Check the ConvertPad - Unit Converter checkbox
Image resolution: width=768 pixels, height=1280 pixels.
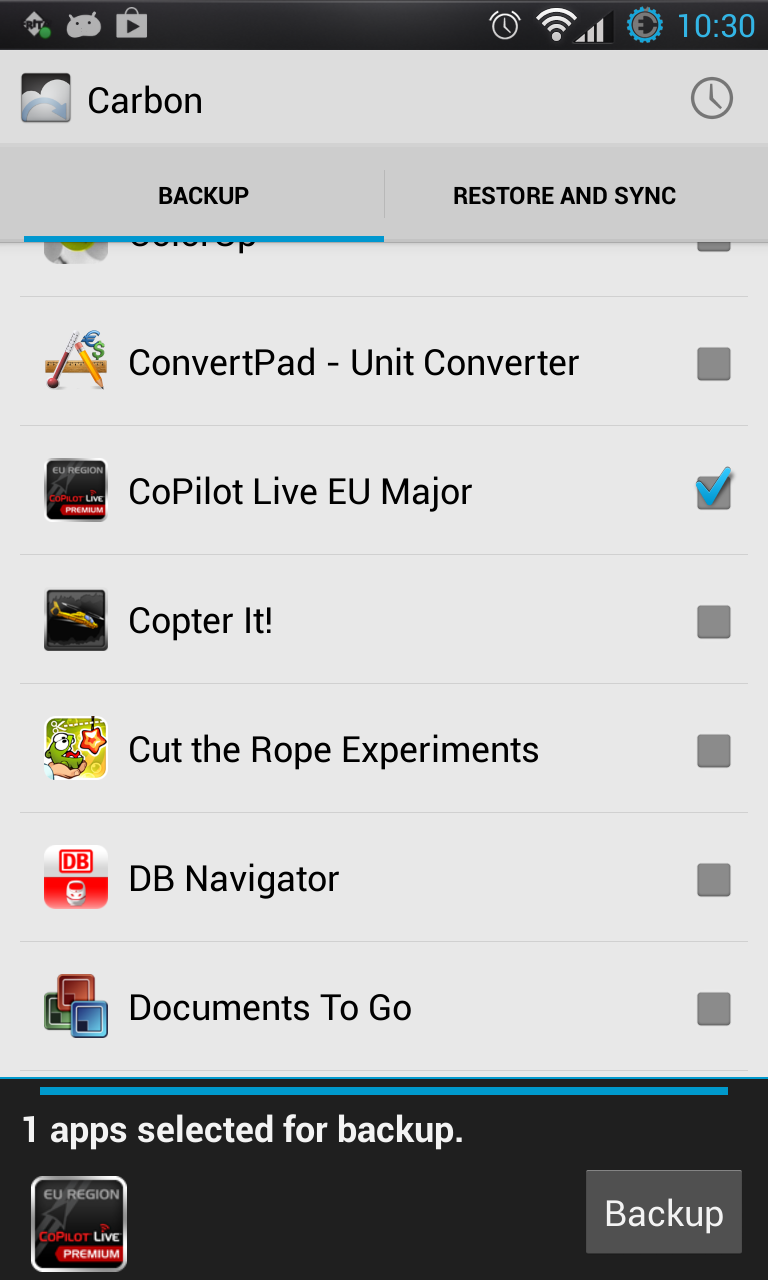point(714,363)
